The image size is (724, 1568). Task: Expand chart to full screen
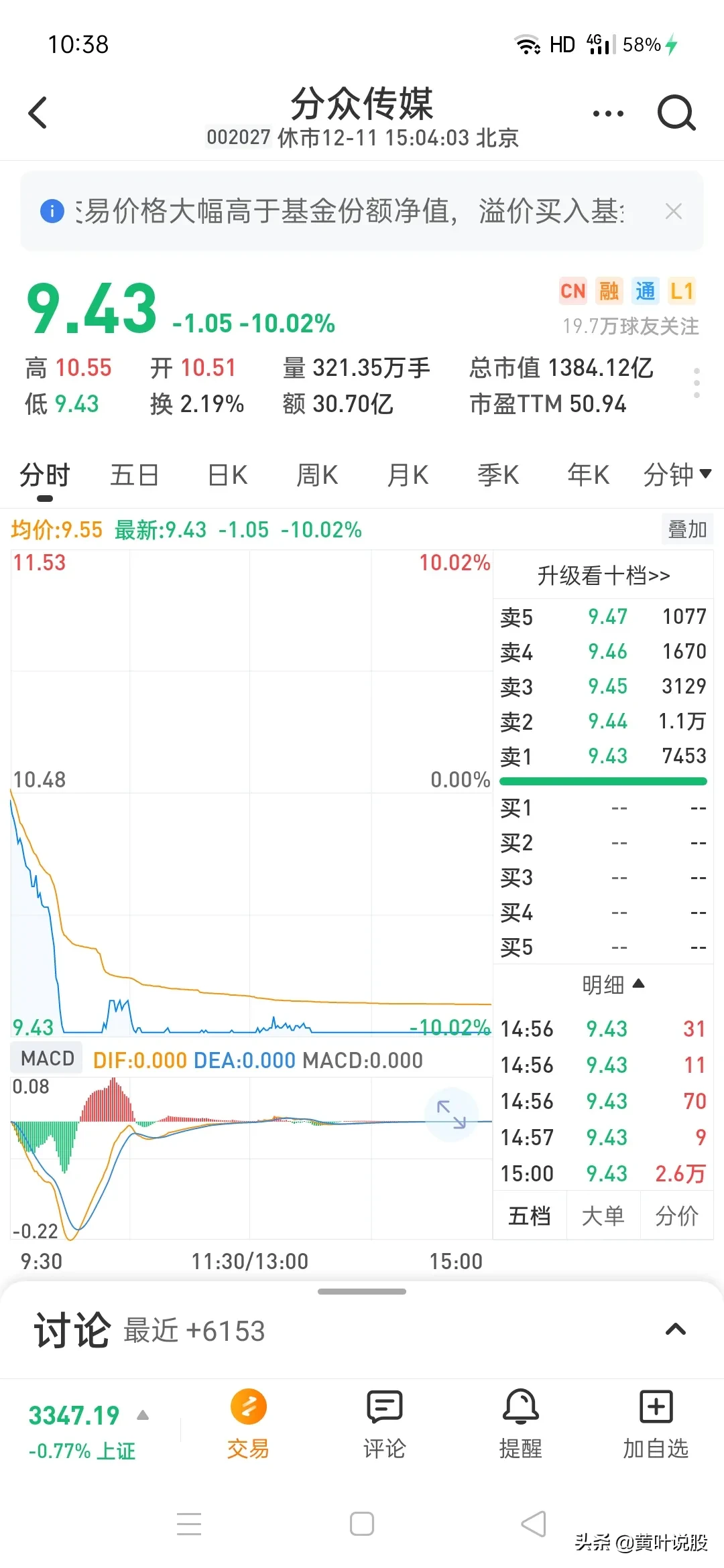[x=451, y=1114]
